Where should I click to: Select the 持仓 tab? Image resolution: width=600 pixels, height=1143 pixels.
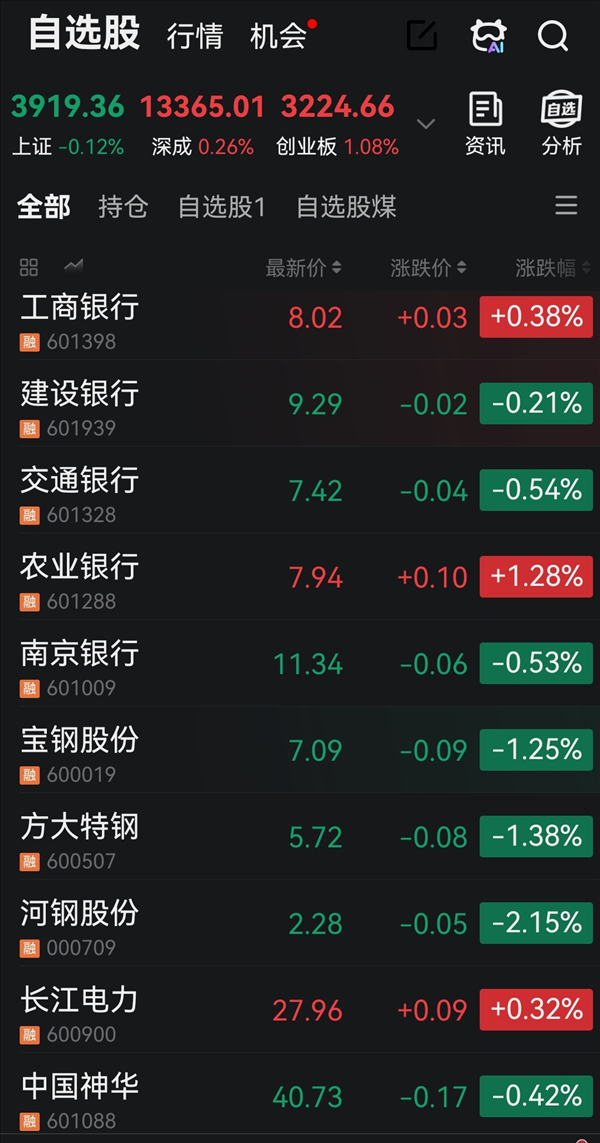pos(123,207)
